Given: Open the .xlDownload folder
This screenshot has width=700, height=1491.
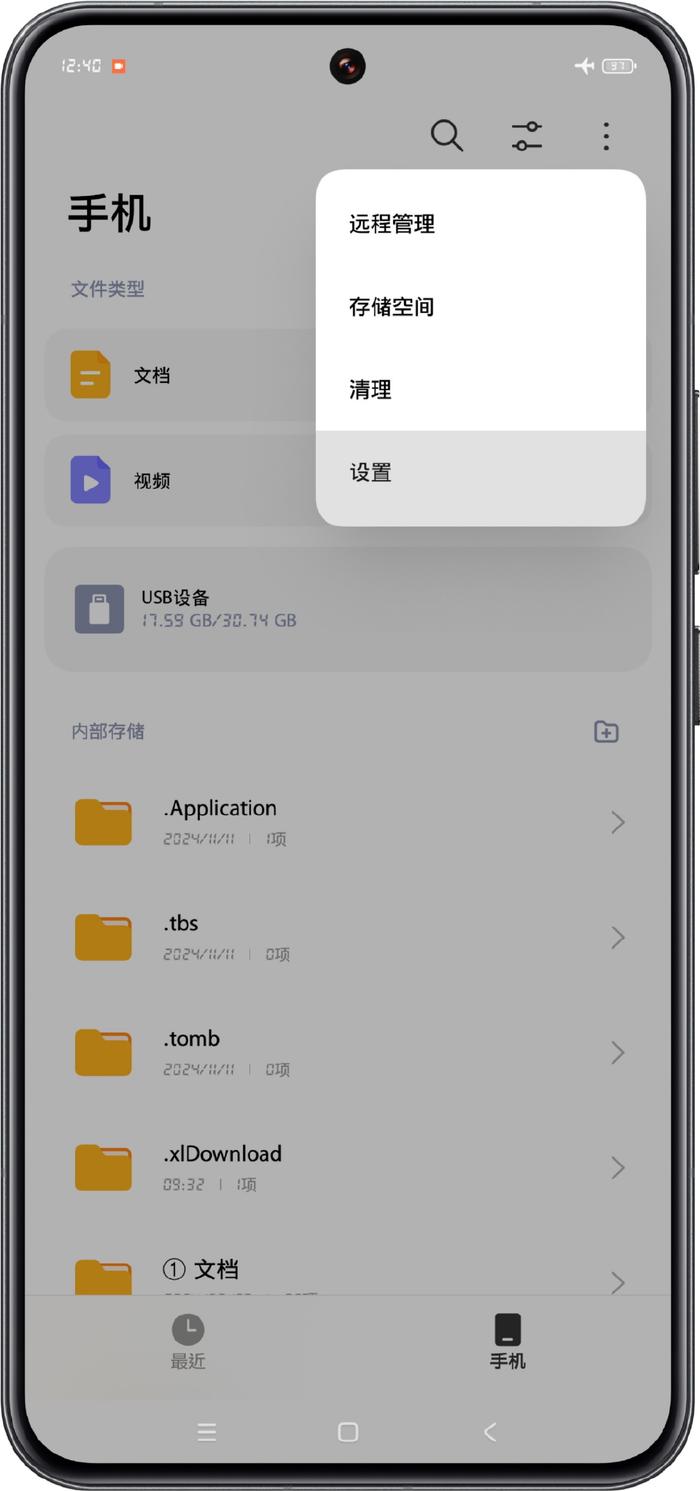Looking at the screenshot, I should (348, 1167).
